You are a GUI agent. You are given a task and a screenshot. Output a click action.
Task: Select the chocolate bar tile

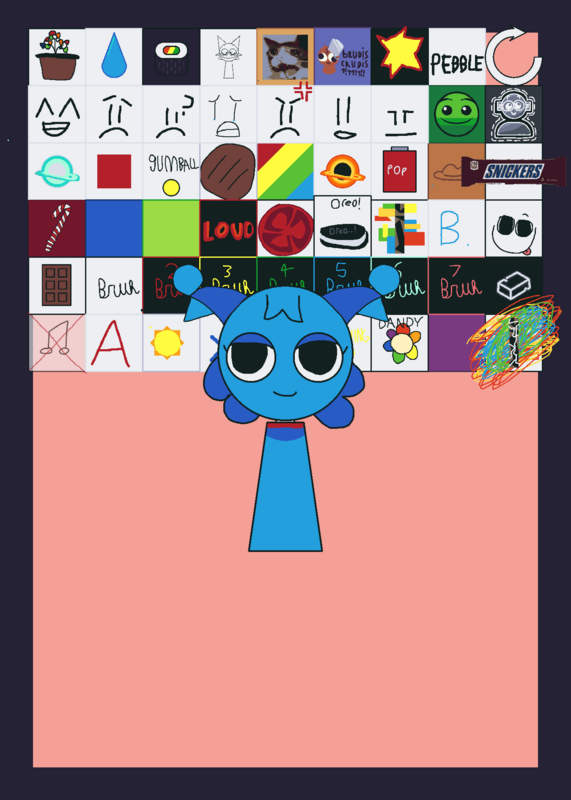57,286
